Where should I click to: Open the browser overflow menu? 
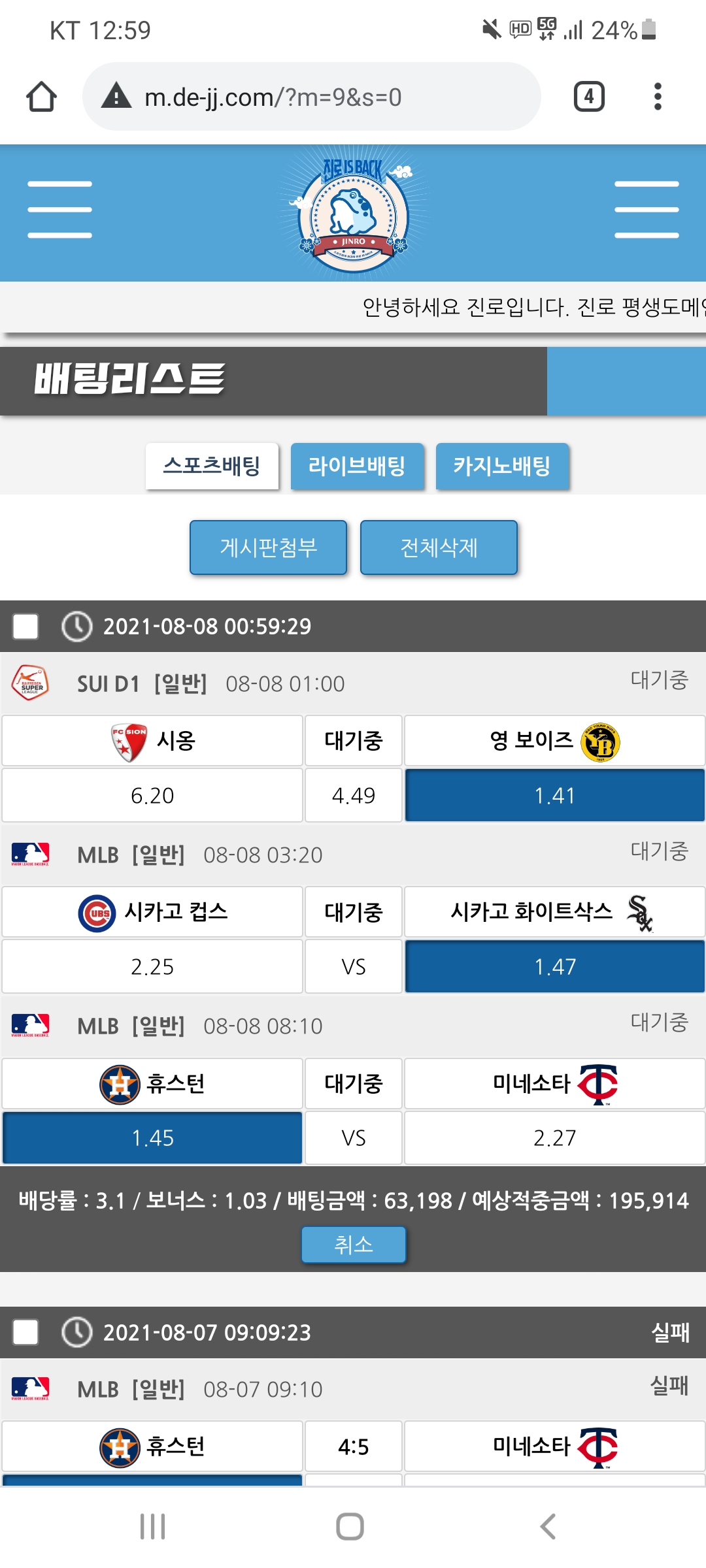click(658, 97)
